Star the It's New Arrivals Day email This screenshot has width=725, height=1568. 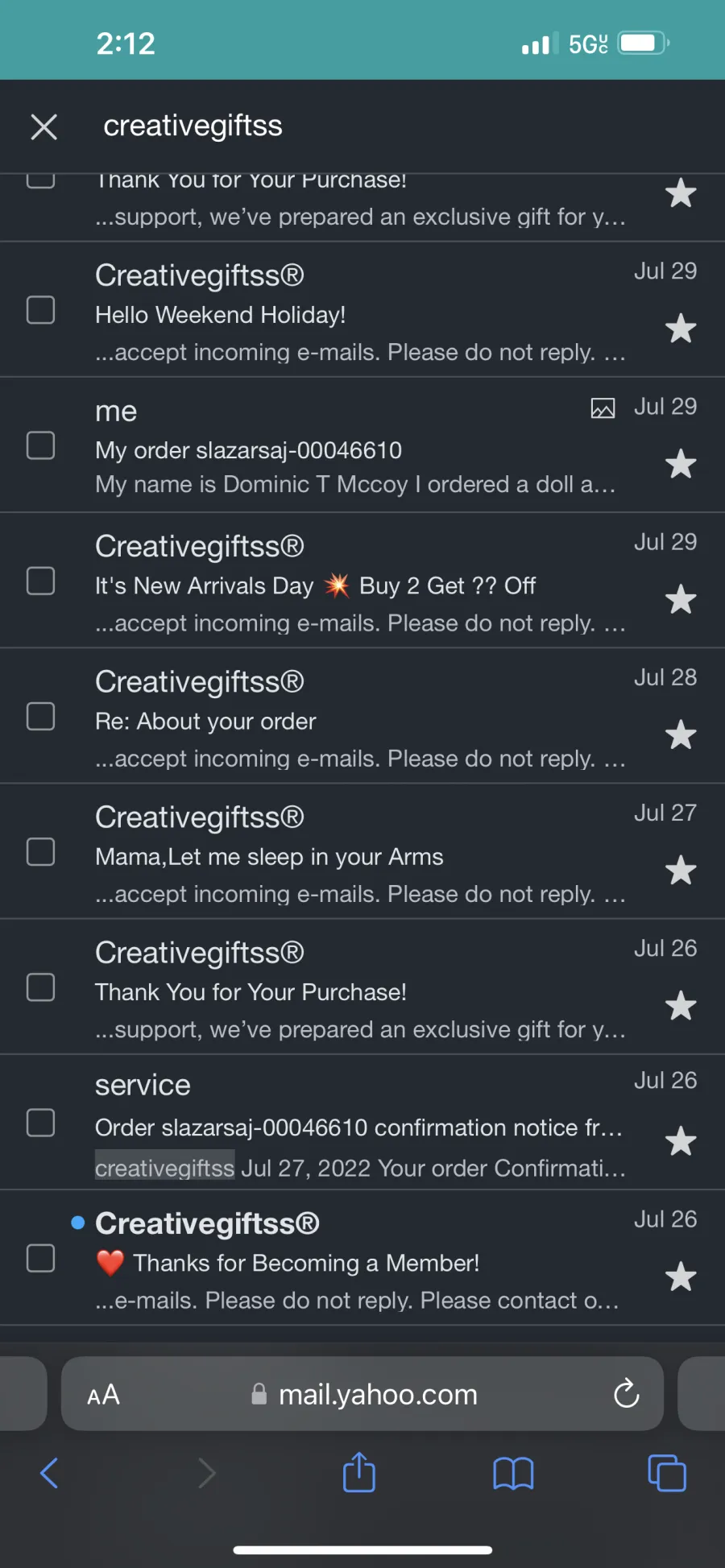(x=681, y=599)
